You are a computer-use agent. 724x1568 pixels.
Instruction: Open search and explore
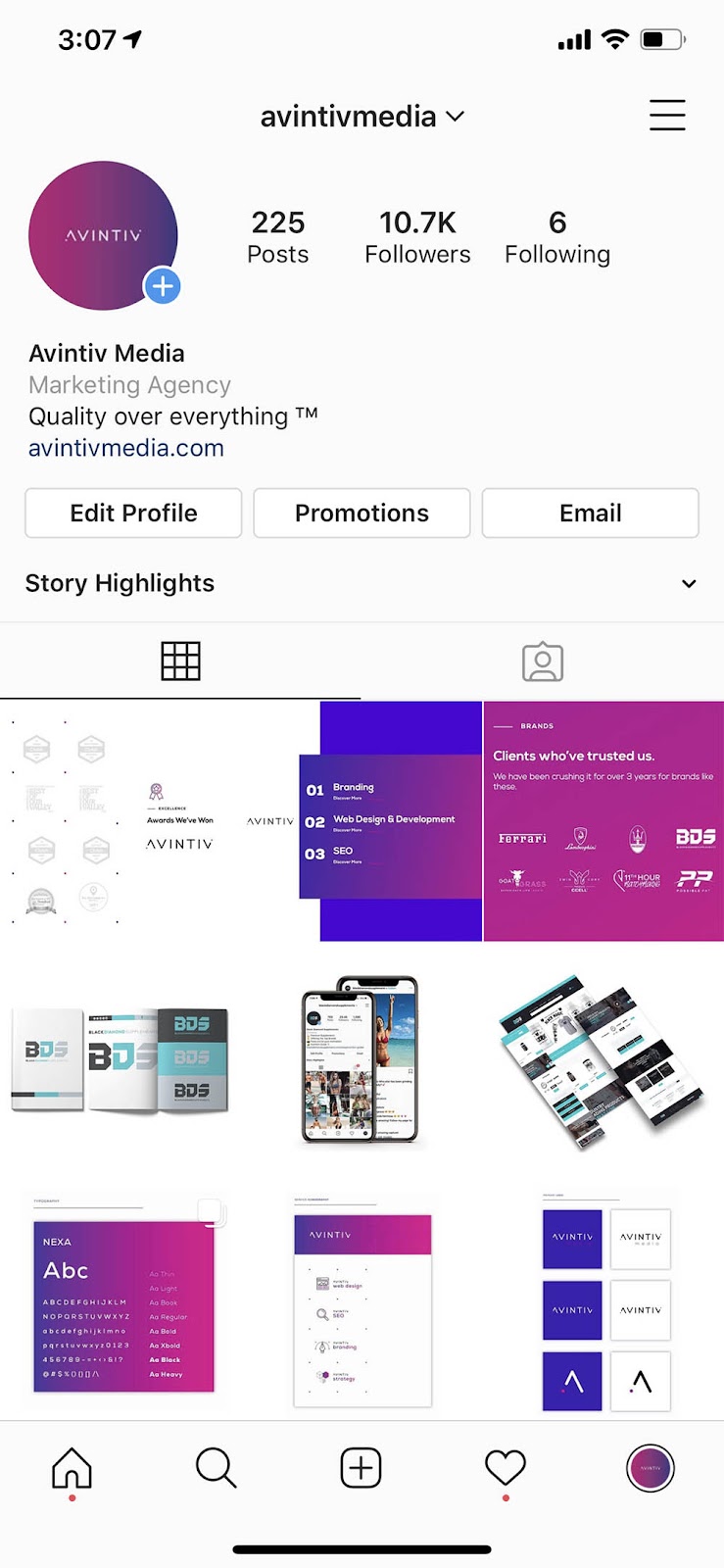click(216, 1468)
